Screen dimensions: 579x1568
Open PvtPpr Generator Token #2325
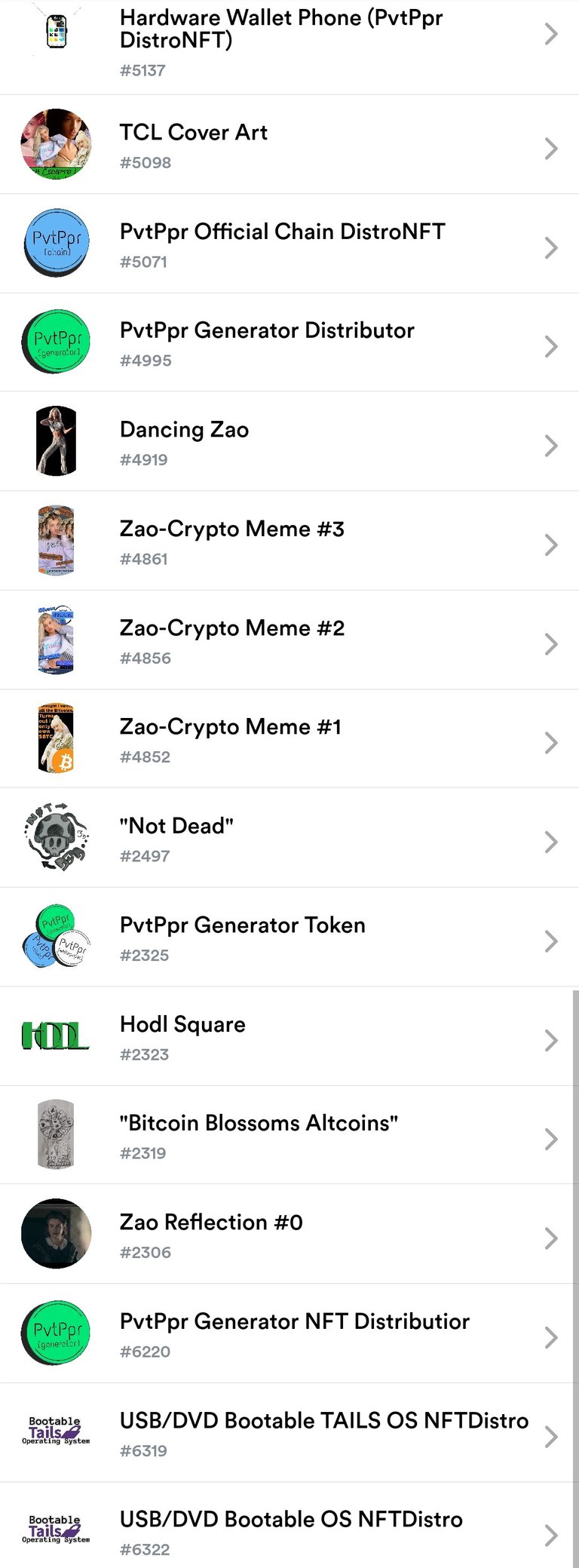pos(289,937)
